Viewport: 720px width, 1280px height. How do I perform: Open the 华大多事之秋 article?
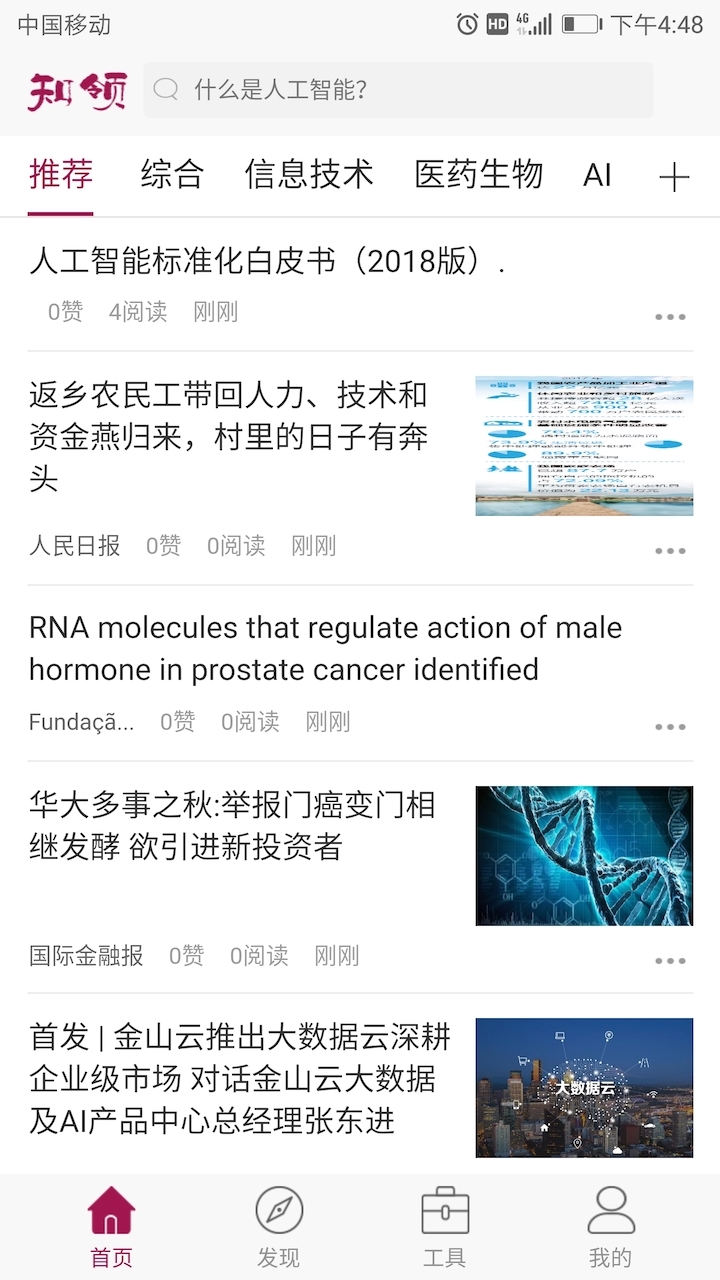(x=232, y=826)
